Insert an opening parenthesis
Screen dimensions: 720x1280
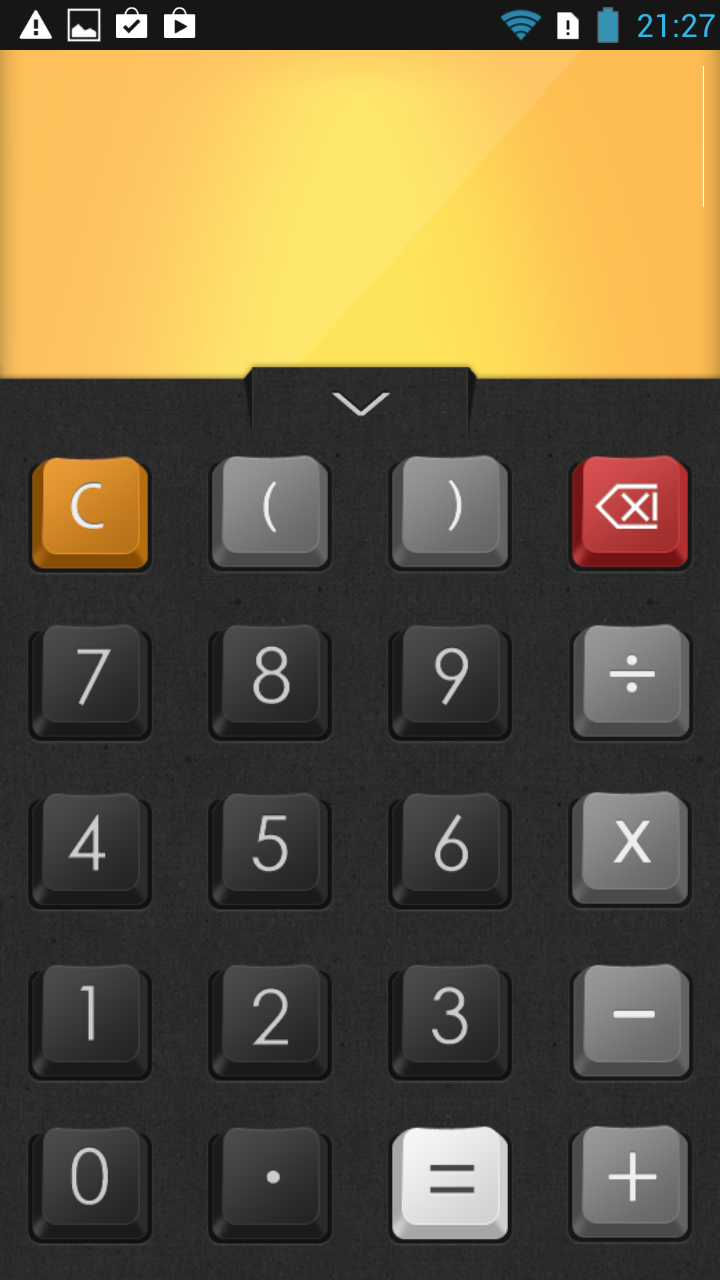tap(270, 514)
